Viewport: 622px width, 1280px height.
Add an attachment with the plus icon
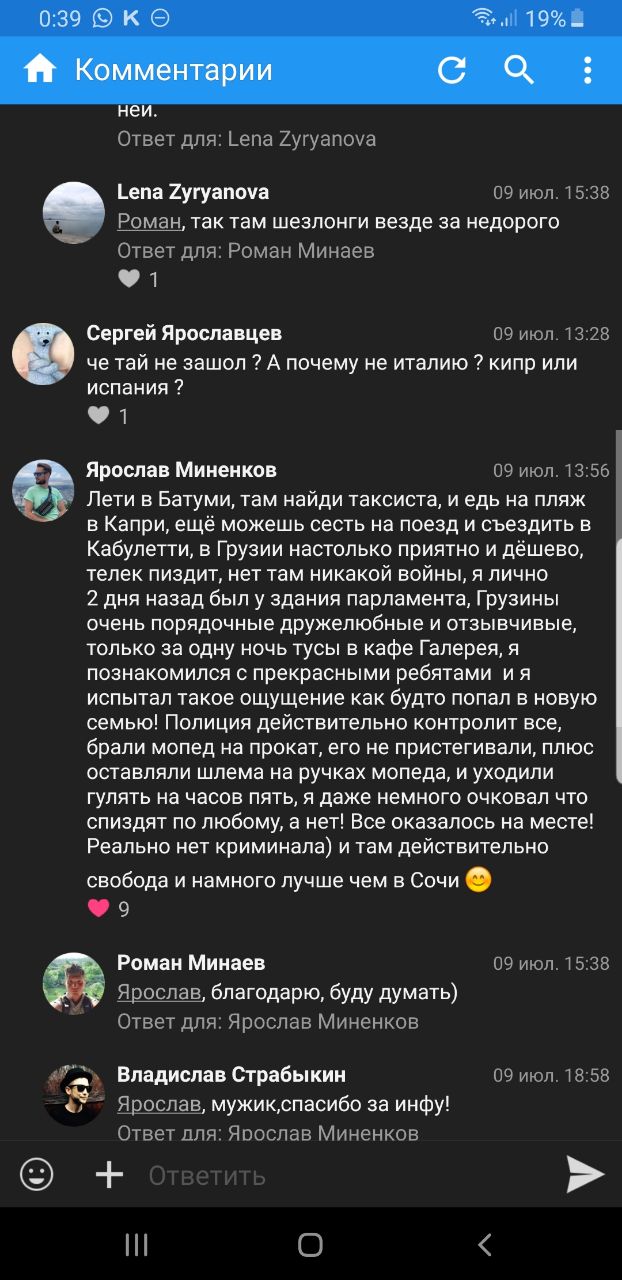click(109, 1174)
